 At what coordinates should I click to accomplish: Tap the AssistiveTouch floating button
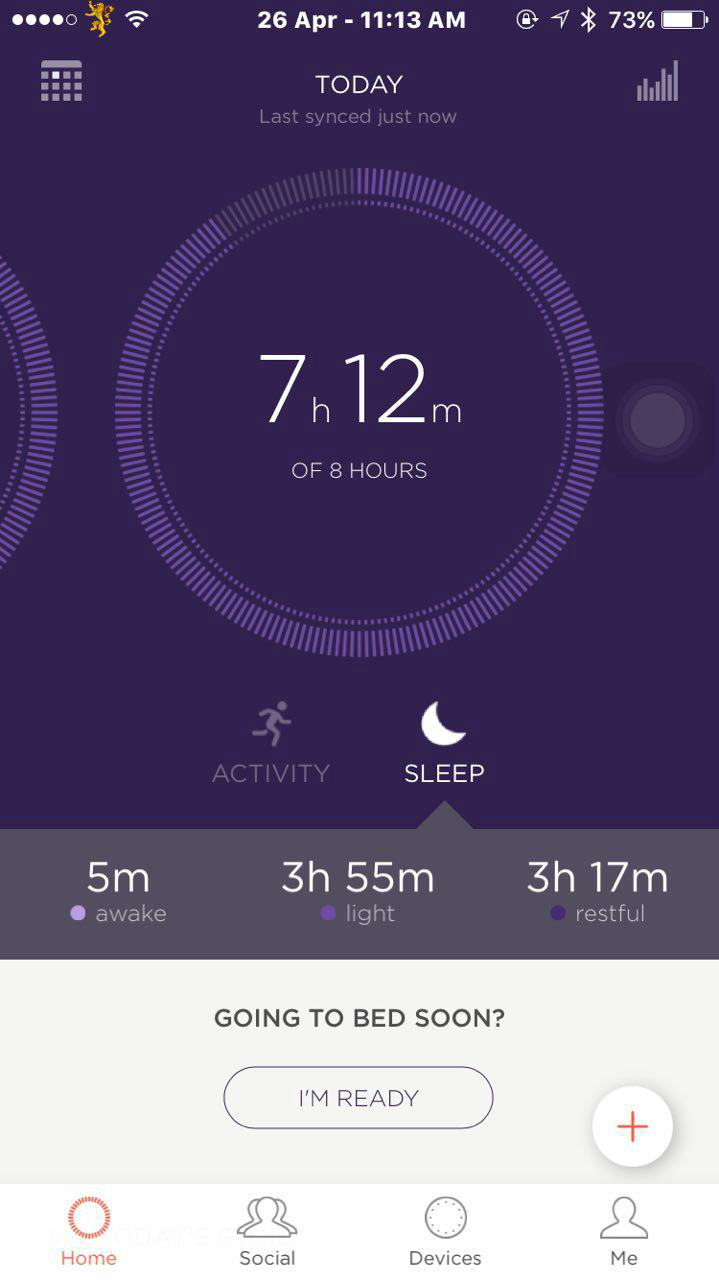point(657,420)
